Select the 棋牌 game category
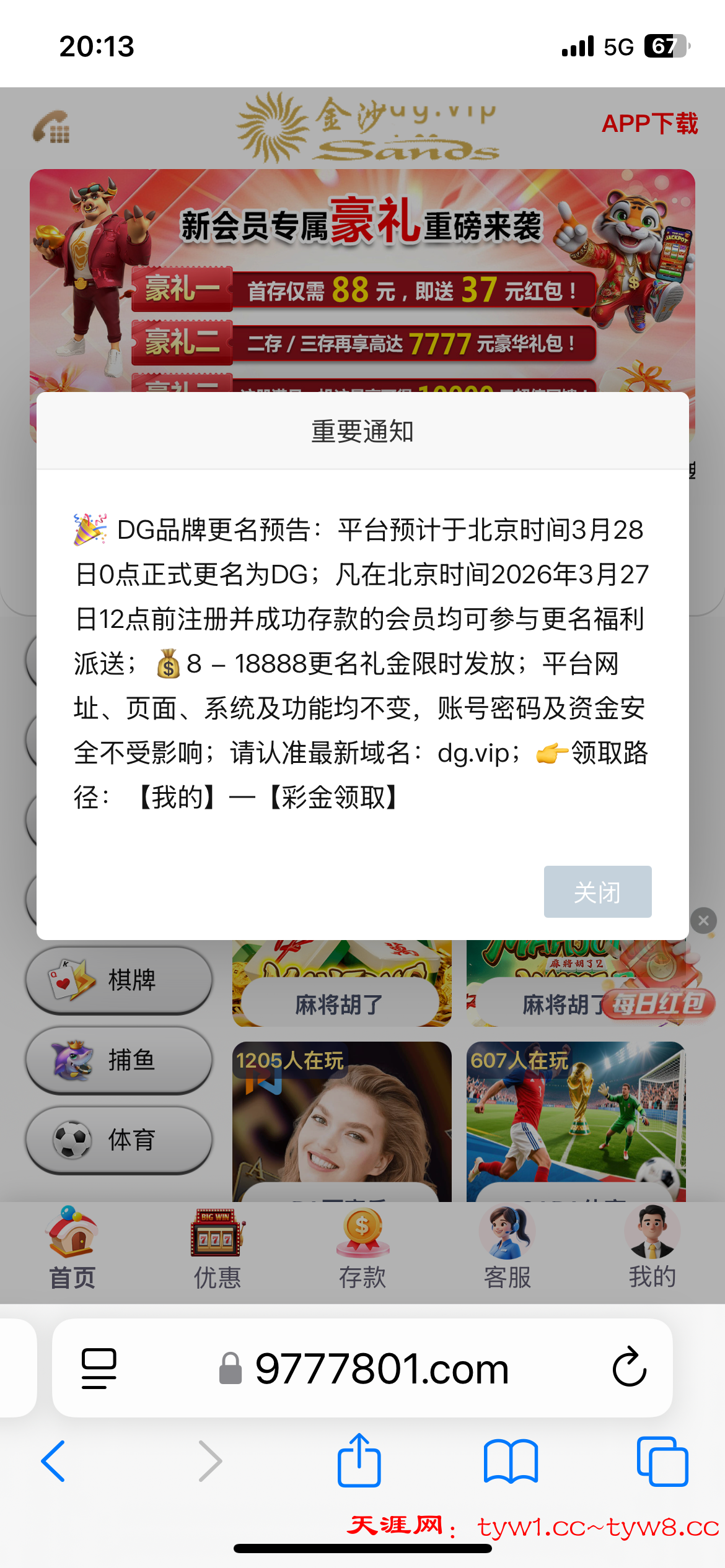This screenshot has width=725, height=1568. click(x=119, y=980)
